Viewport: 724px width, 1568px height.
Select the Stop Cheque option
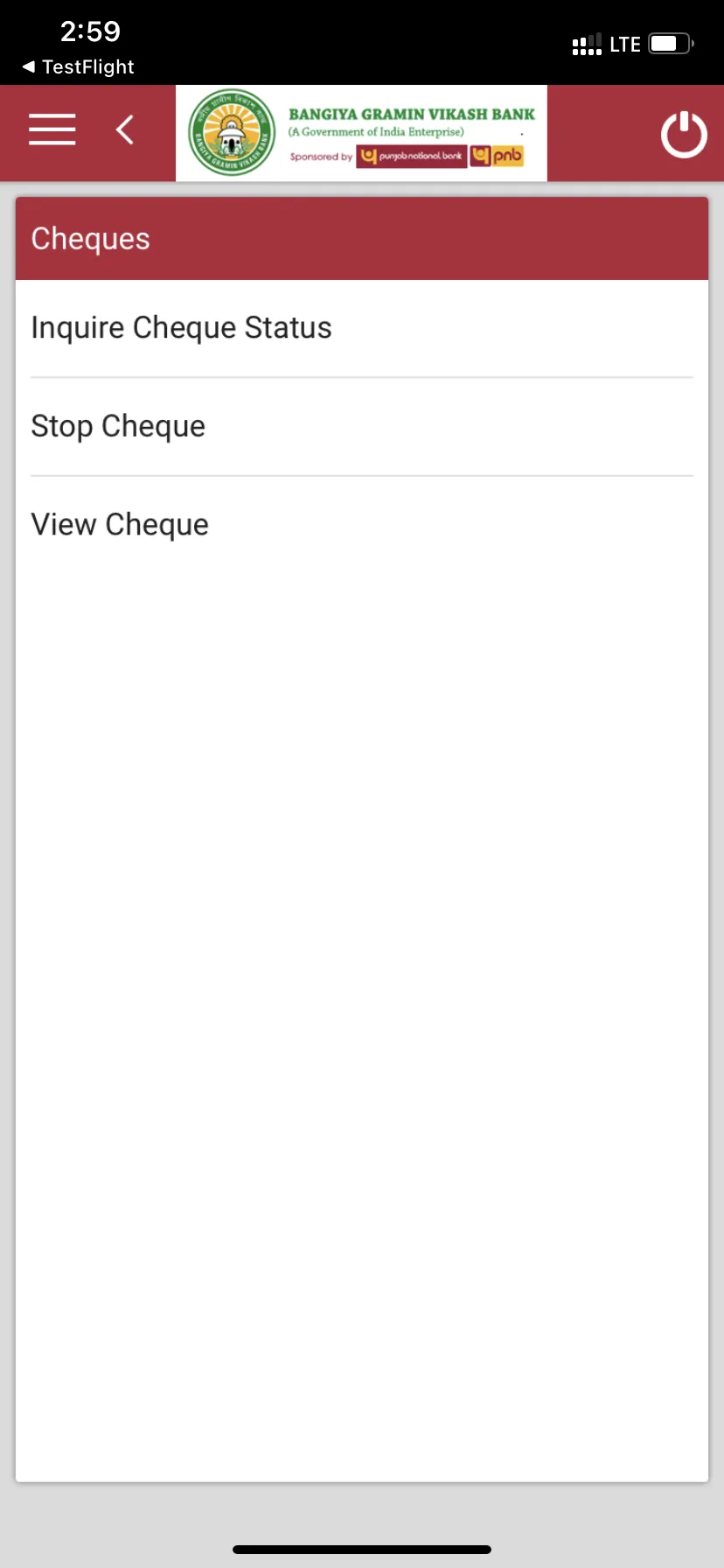point(119,426)
